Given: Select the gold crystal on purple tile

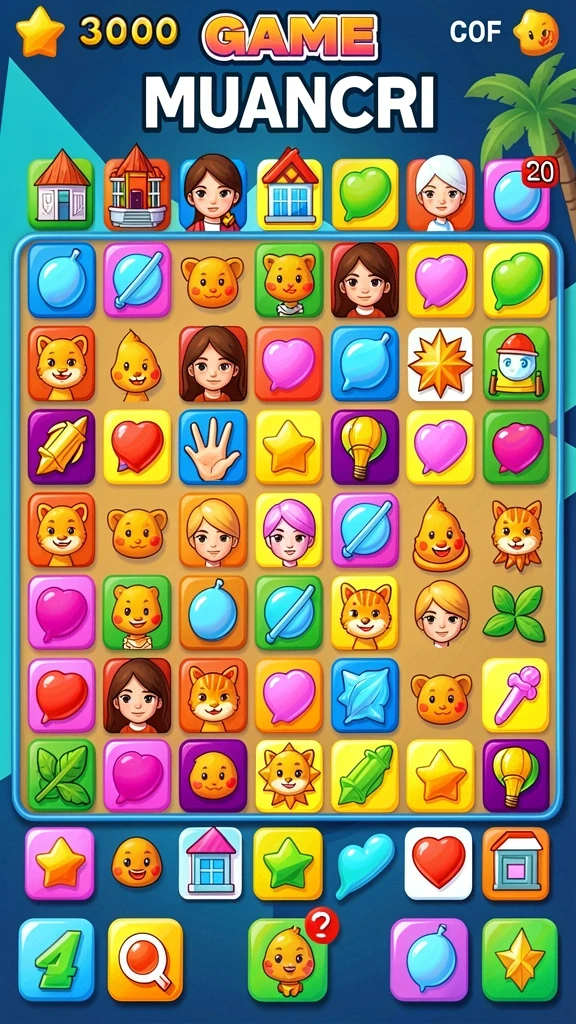Looking at the screenshot, I should pyautogui.click(x=61, y=447).
